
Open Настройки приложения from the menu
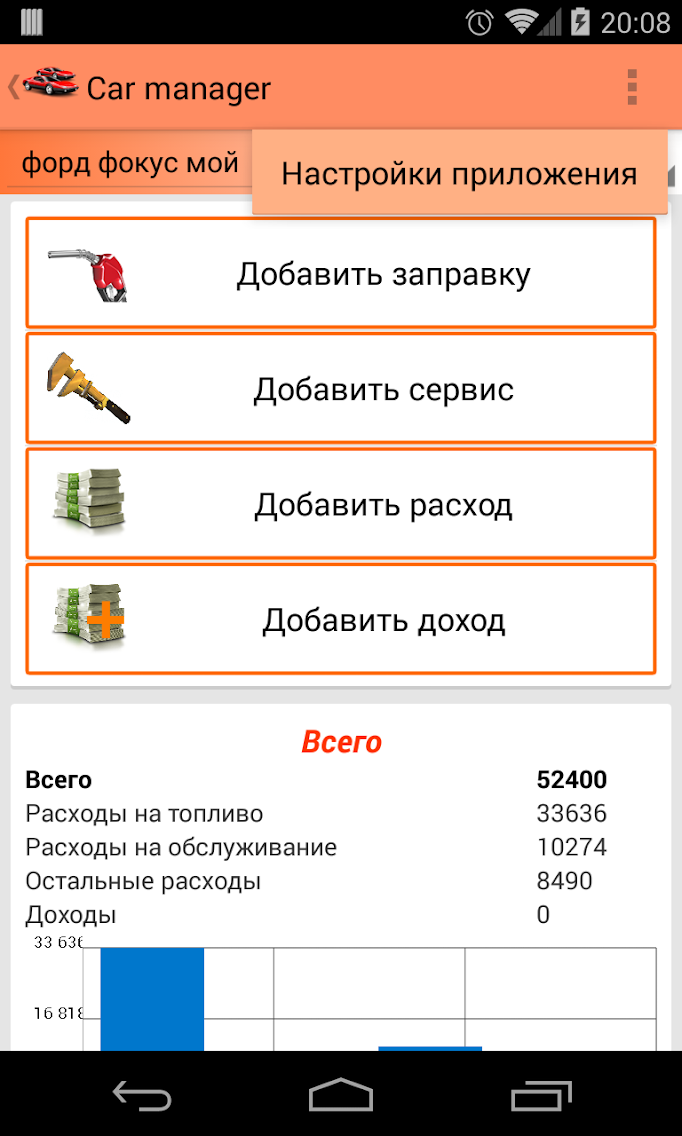click(x=459, y=174)
